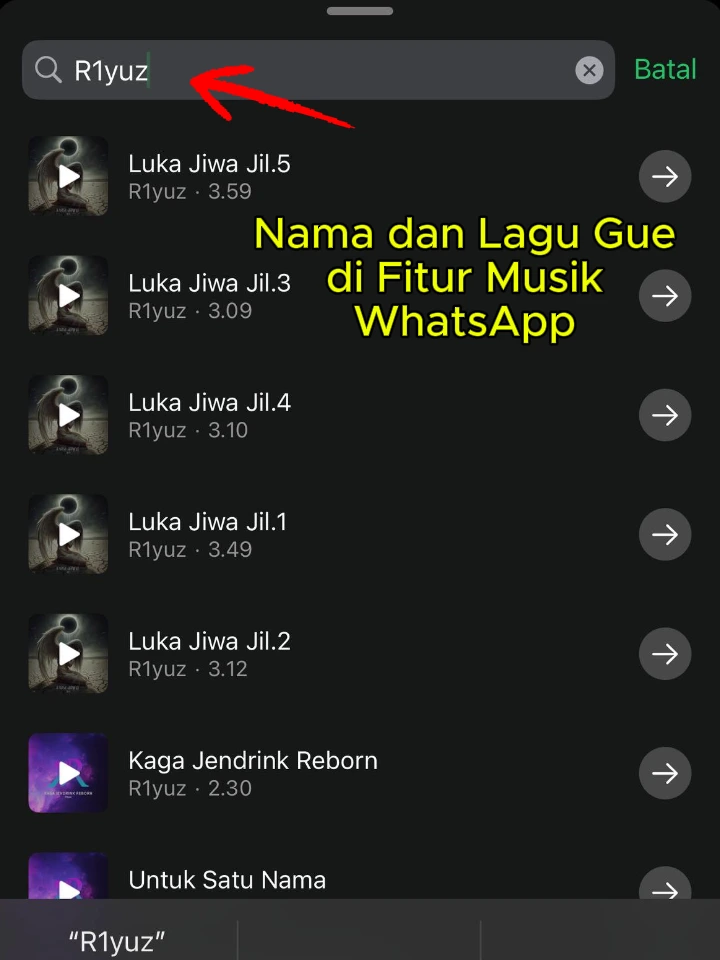
Task: Clear the search text
Action: click(x=589, y=70)
